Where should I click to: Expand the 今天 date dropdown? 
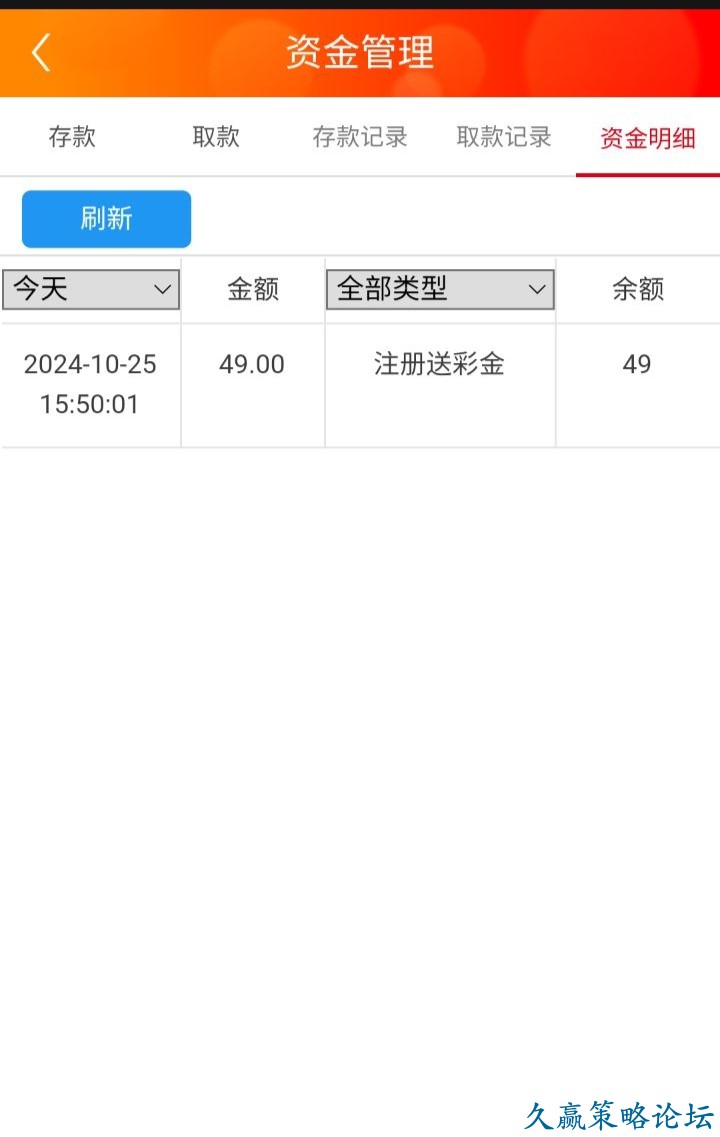(91, 290)
